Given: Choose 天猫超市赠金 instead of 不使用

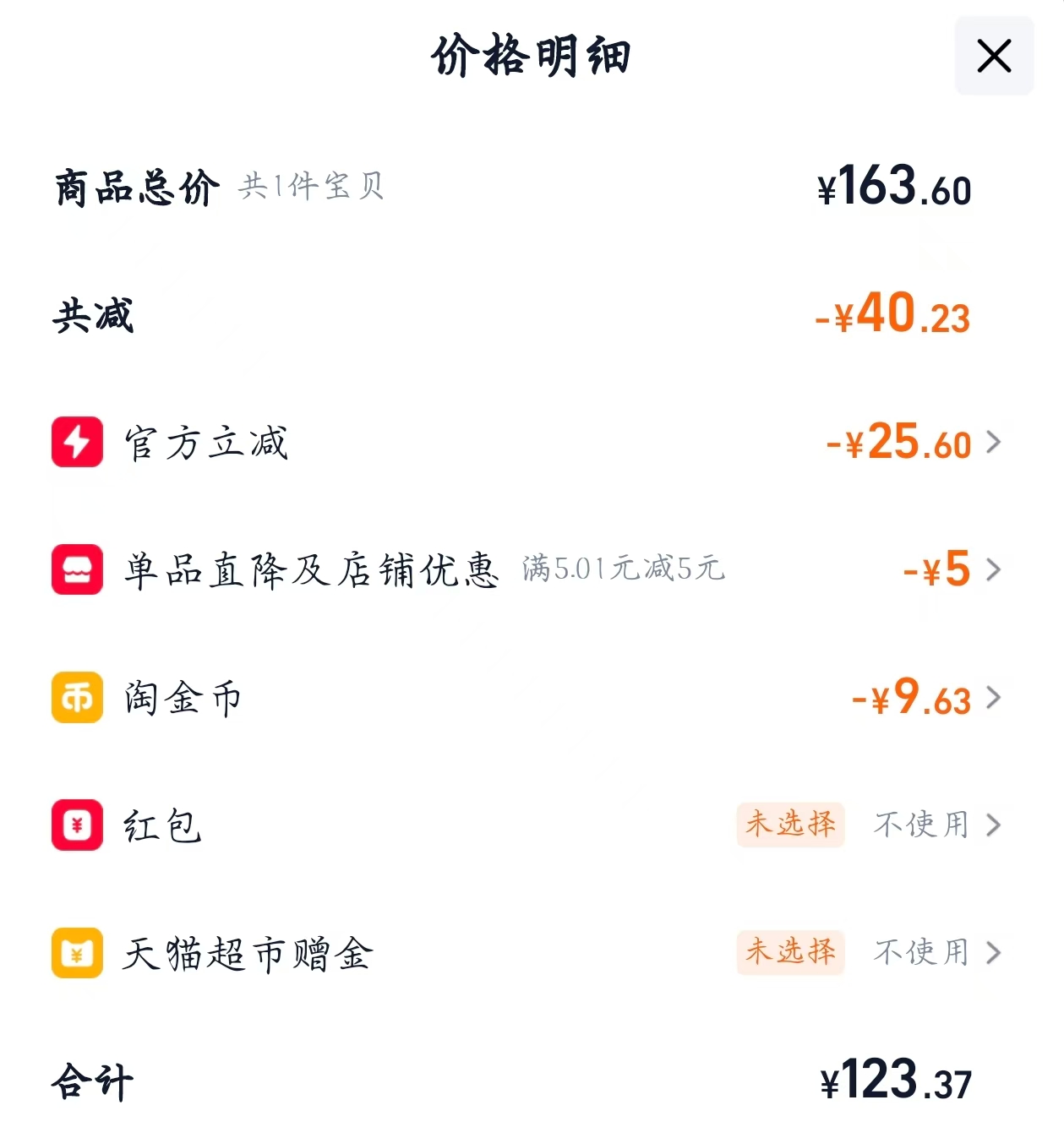Looking at the screenshot, I should tap(920, 954).
